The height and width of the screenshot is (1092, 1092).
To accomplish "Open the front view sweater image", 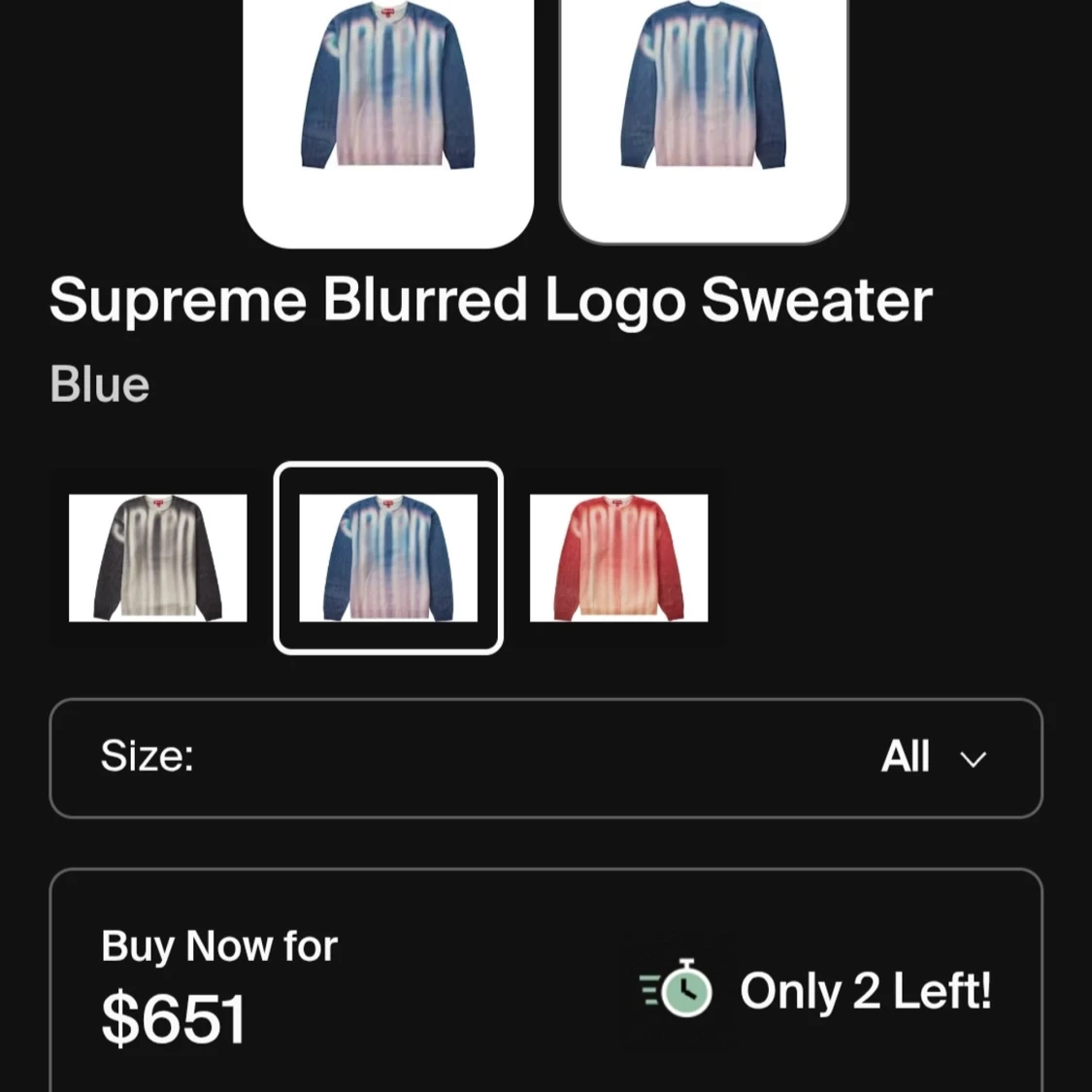I will click(388, 107).
